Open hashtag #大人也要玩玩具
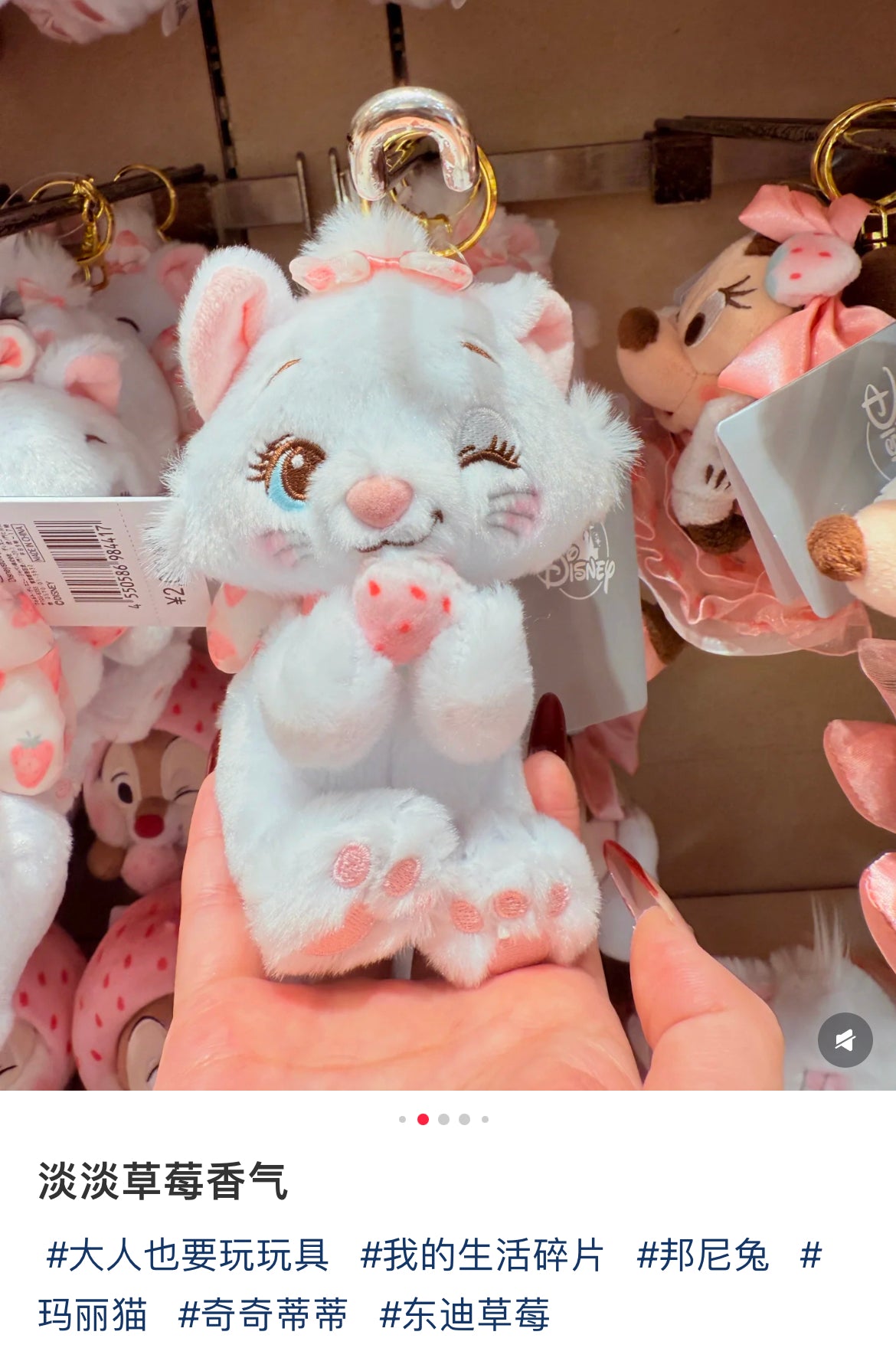This screenshot has width=896, height=1348. pyautogui.click(x=188, y=1256)
